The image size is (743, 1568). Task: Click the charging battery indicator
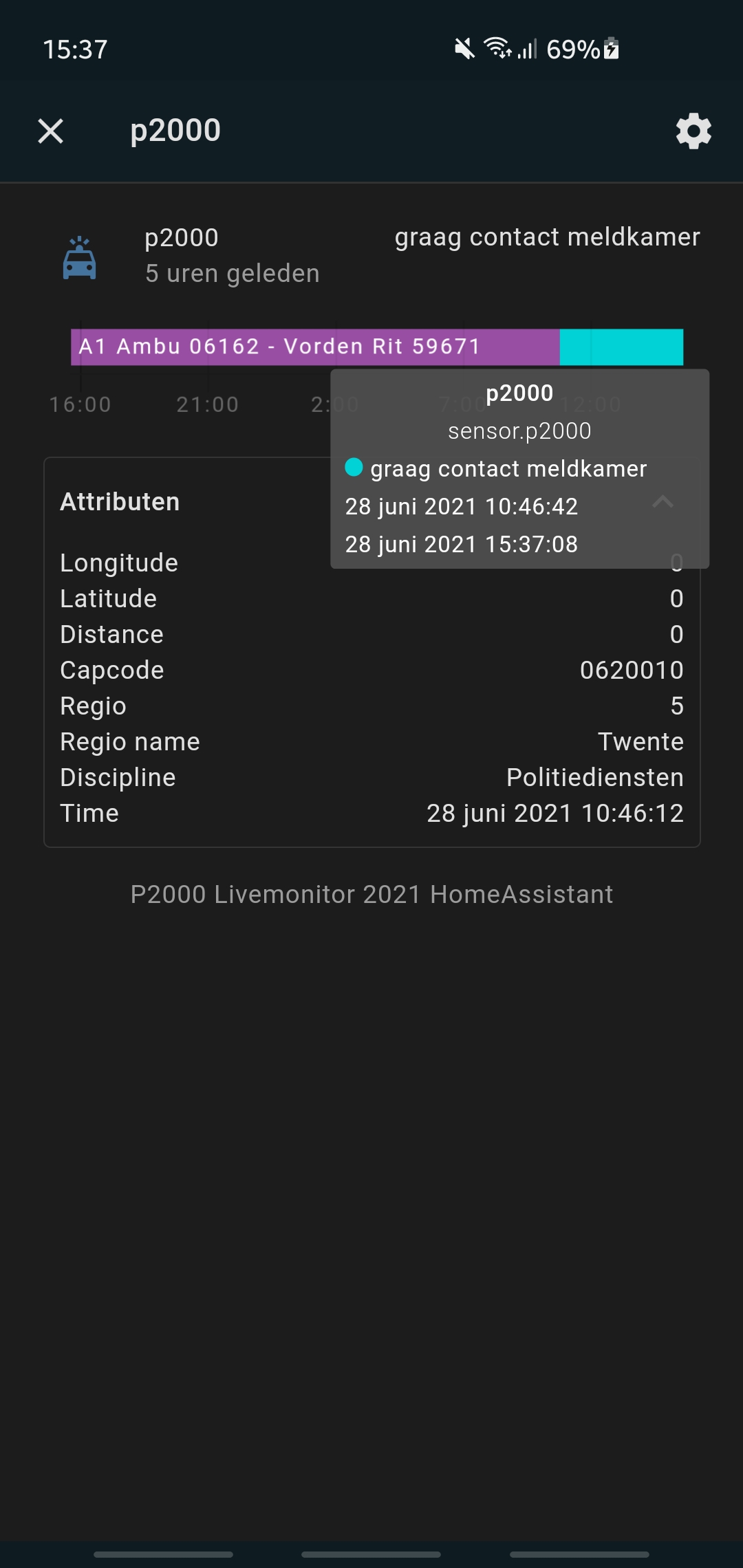611,48
